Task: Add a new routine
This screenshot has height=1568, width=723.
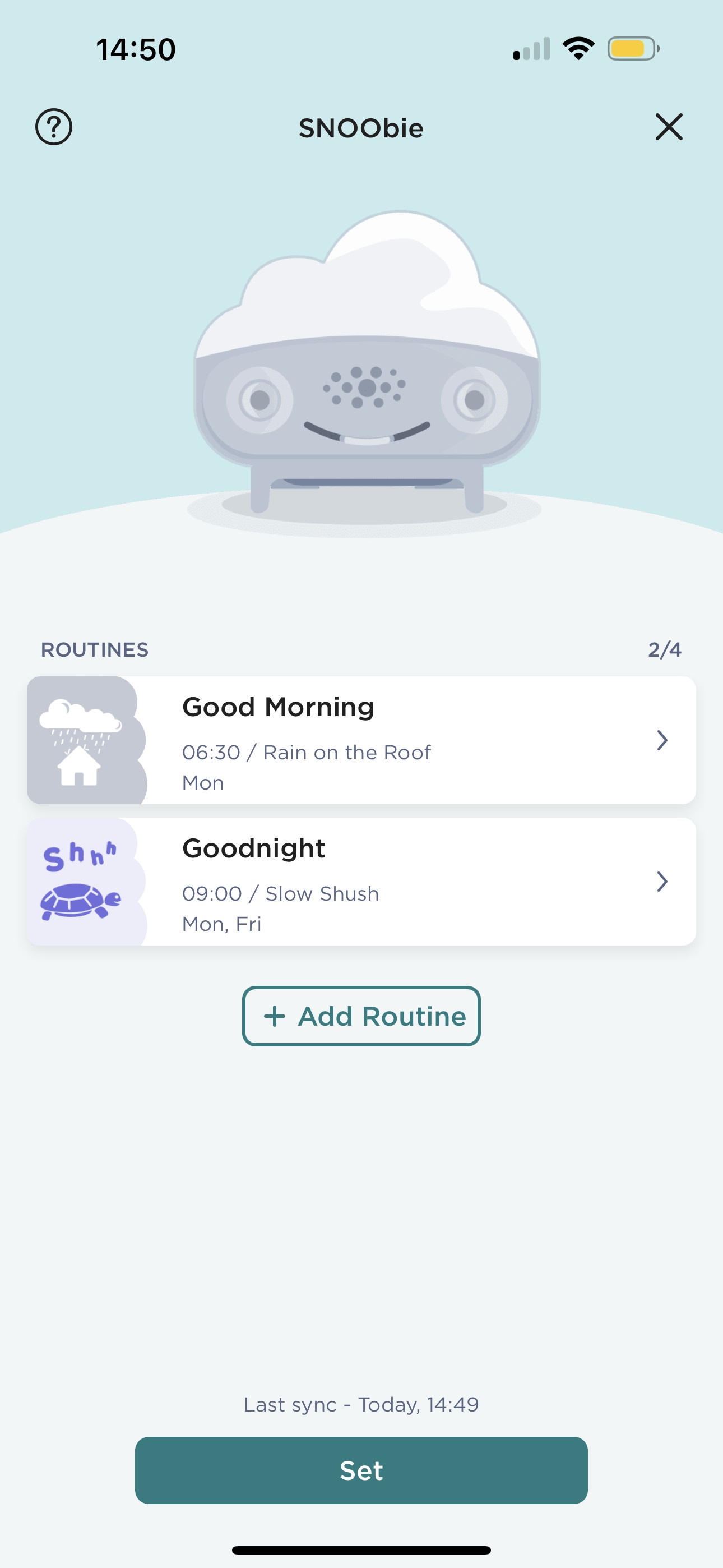Action: coord(361,1016)
